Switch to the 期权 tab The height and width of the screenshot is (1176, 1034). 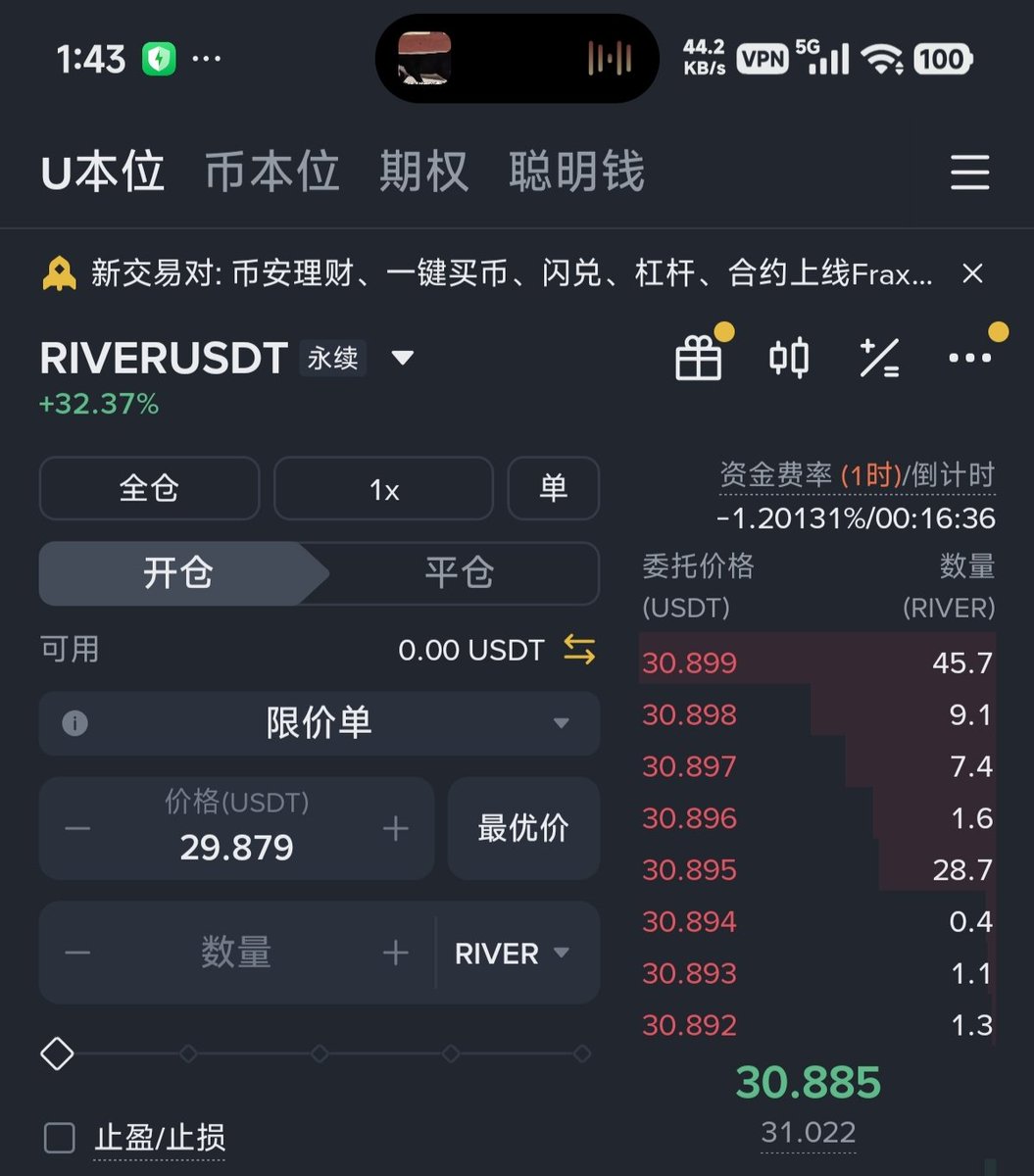423,172
